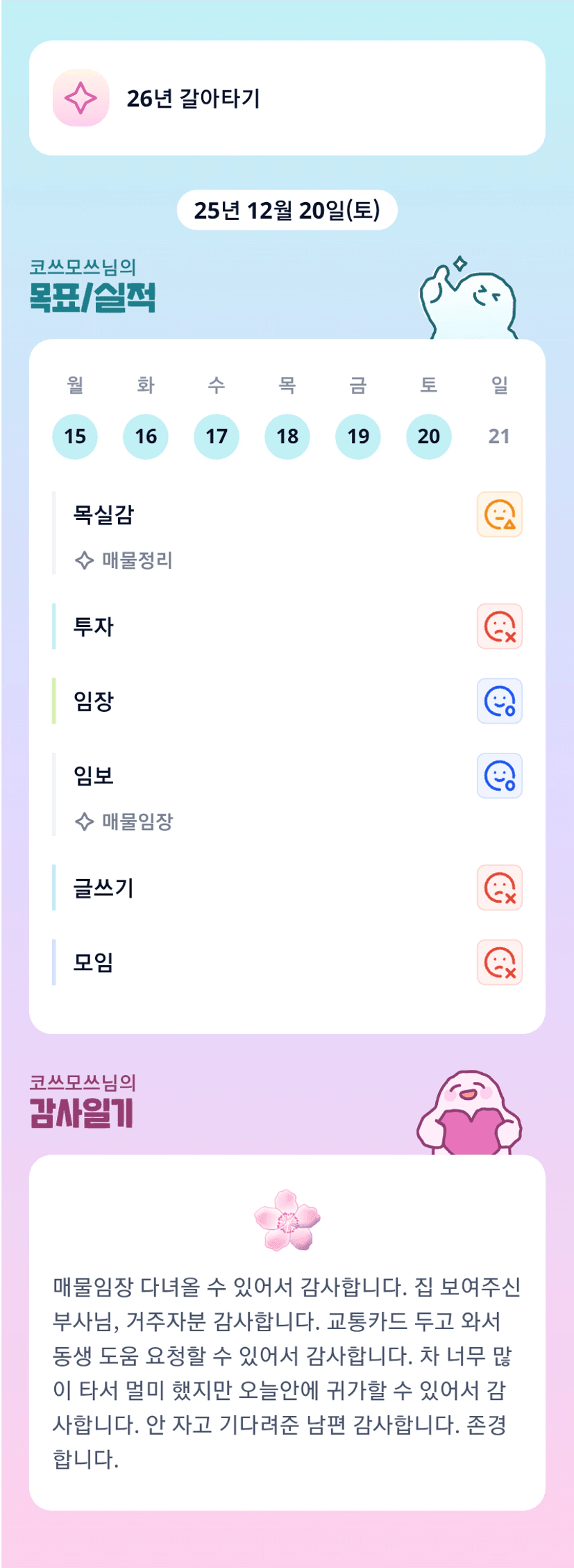This screenshot has height=1568, width=574.
Task: Tap the status face icon for 목실감
Action: 499,515
